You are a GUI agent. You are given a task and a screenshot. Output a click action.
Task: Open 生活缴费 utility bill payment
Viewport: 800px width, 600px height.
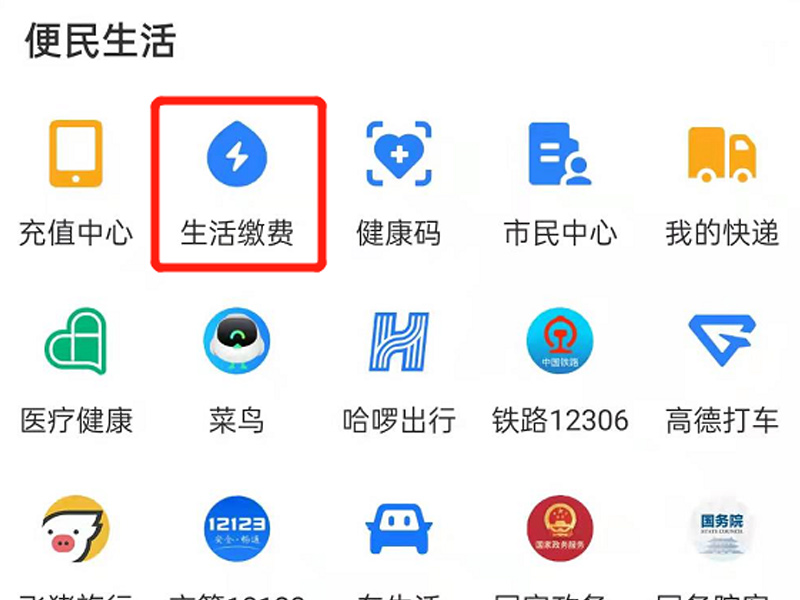pyautogui.click(x=237, y=157)
